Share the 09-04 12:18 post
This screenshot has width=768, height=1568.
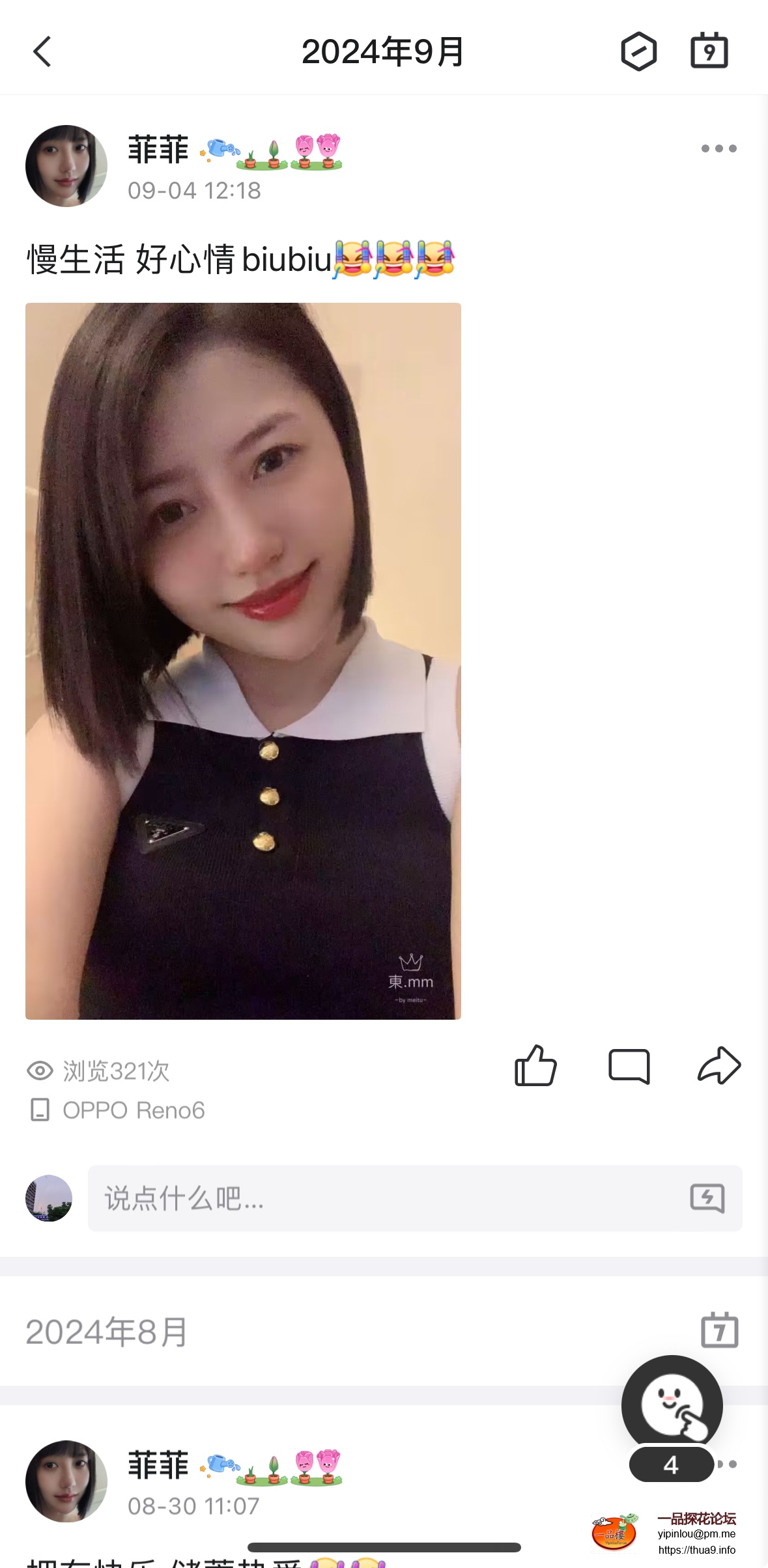[719, 1066]
